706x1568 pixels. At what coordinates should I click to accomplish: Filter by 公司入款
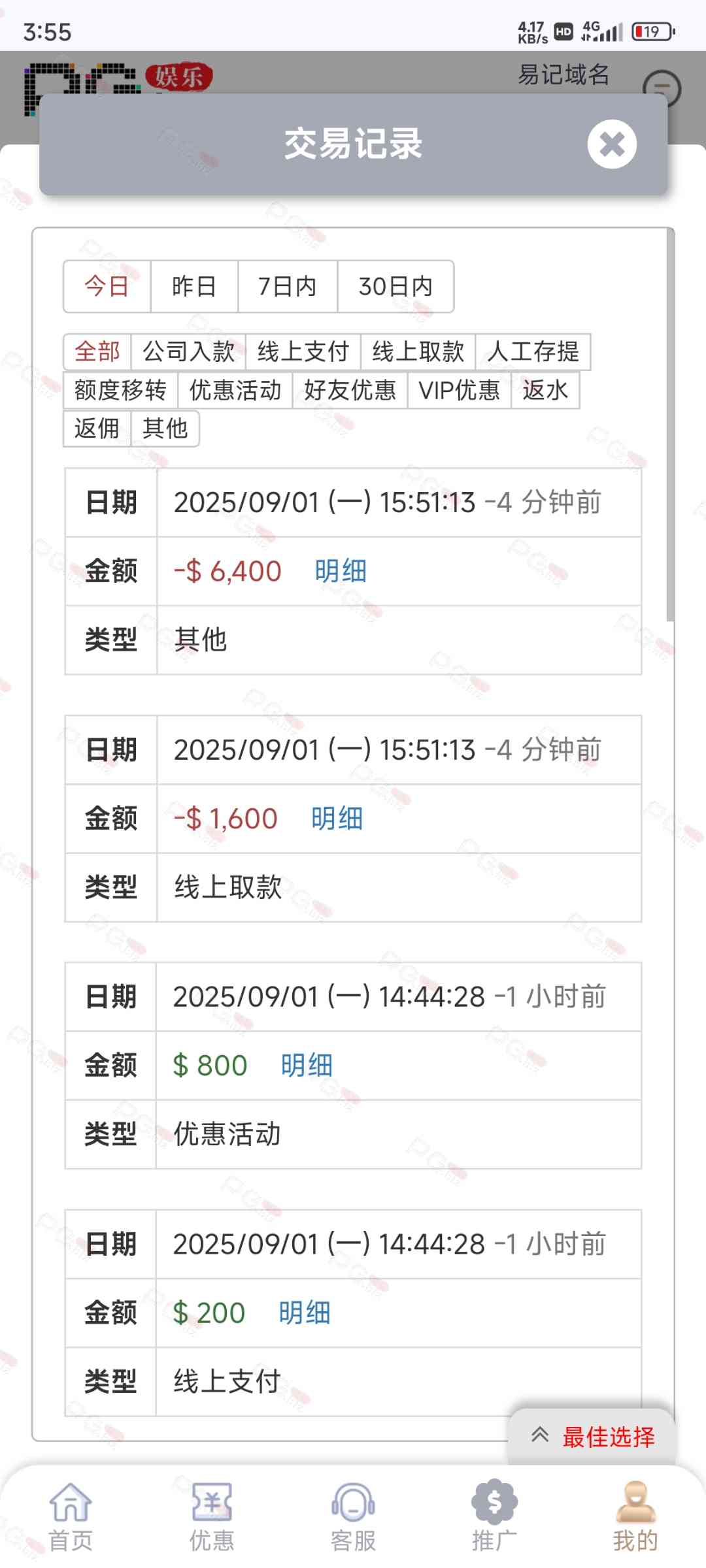[188, 351]
